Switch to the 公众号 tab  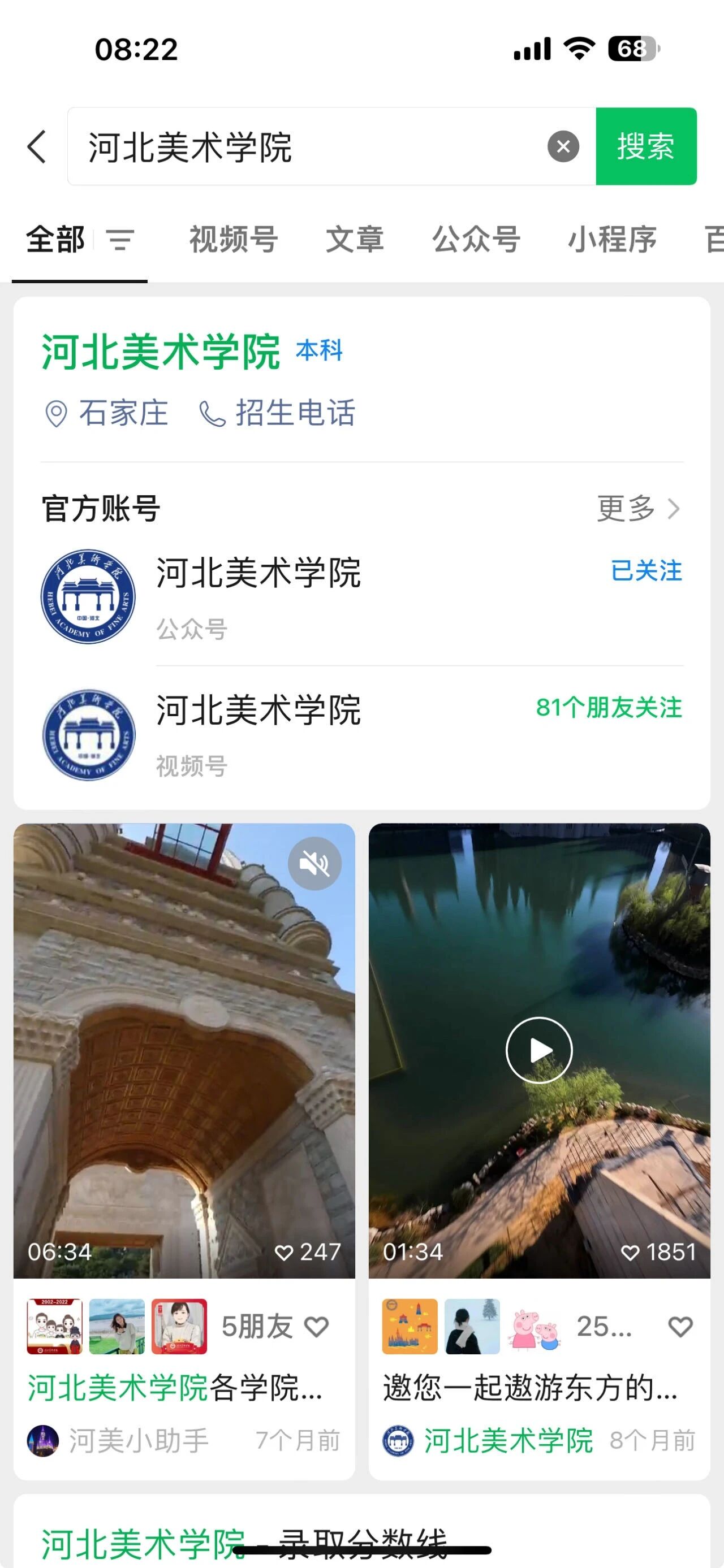[x=476, y=239]
